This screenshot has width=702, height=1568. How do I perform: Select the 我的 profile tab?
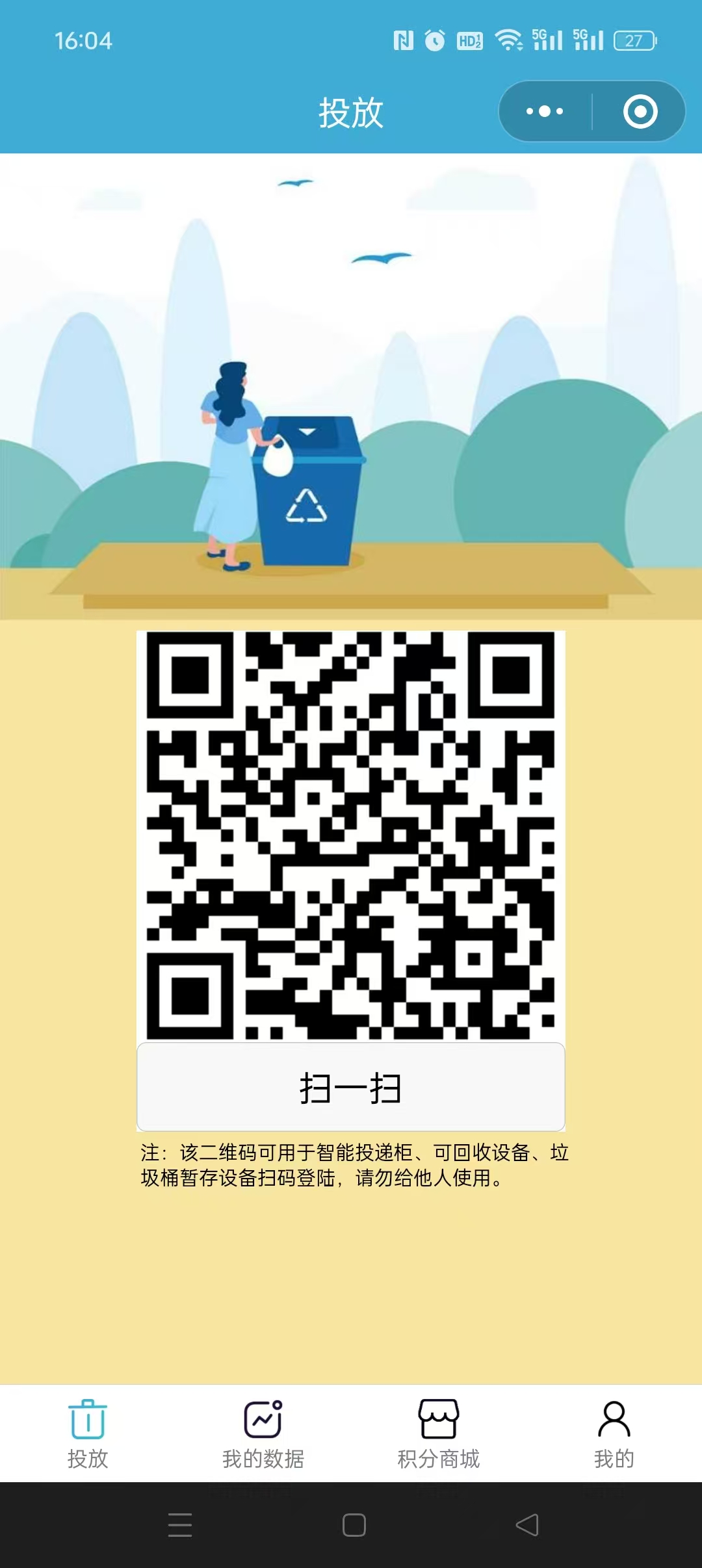point(614,1433)
